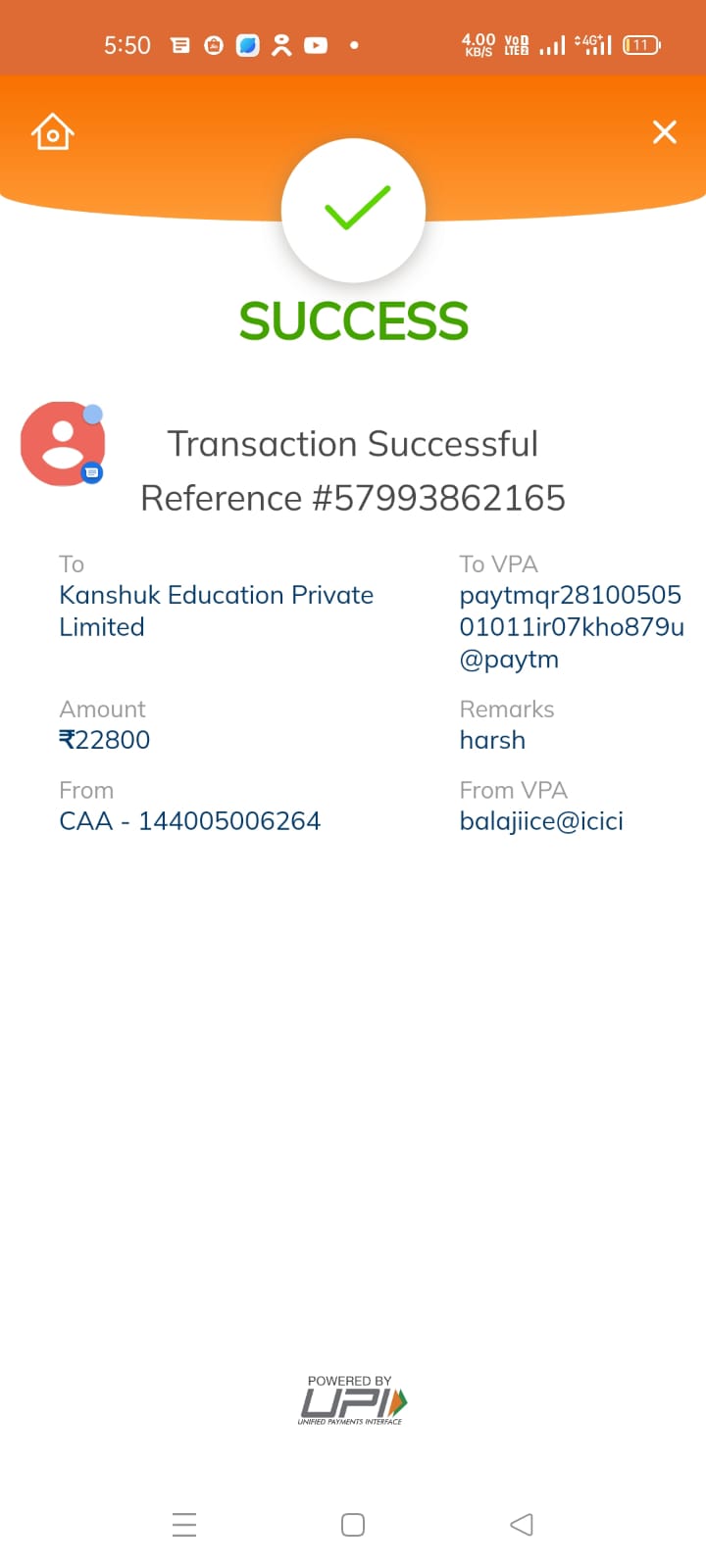706x1568 pixels.
Task: Open the system recent apps menu
Action: (x=184, y=1524)
